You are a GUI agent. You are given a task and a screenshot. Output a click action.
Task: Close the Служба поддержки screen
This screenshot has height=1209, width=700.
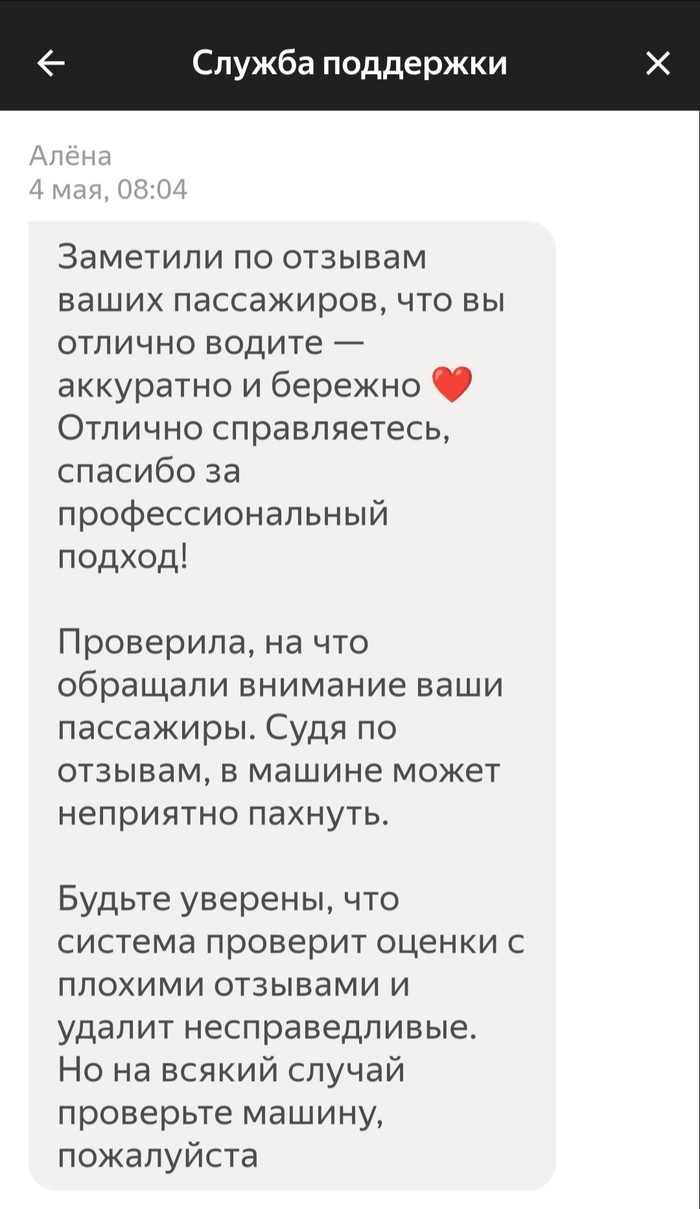coord(657,63)
